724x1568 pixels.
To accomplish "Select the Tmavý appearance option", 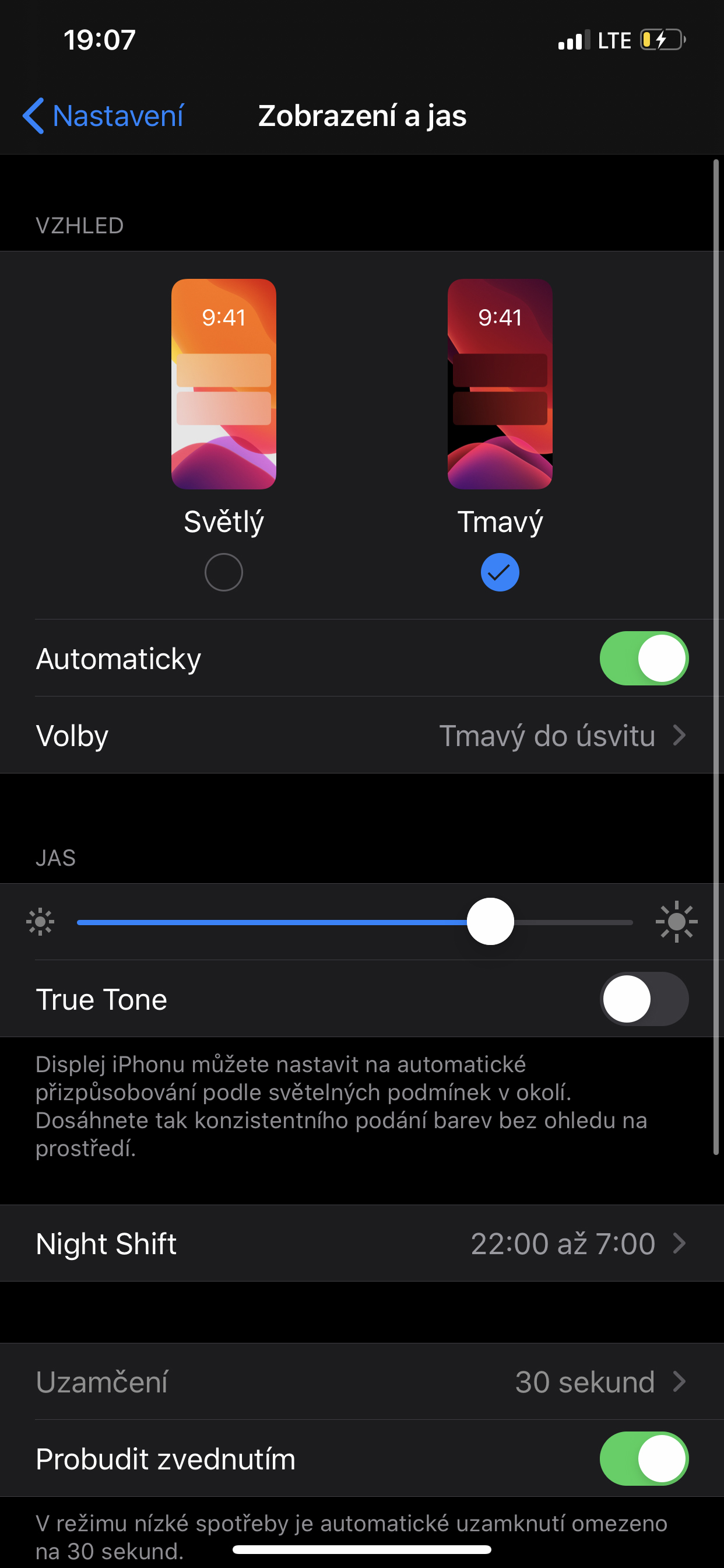I will [x=500, y=571].
